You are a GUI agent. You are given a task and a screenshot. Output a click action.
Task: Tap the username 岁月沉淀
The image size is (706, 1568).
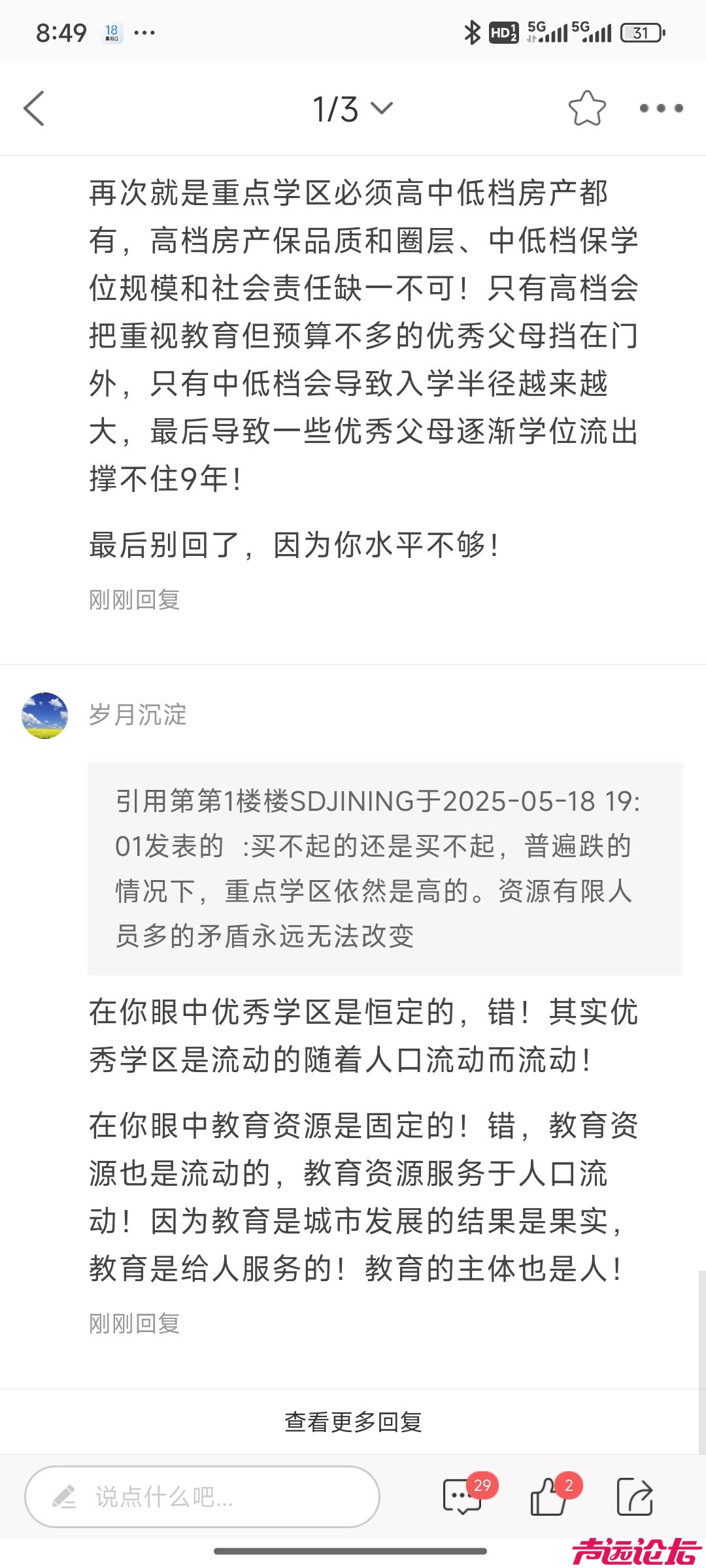point(138,715)
